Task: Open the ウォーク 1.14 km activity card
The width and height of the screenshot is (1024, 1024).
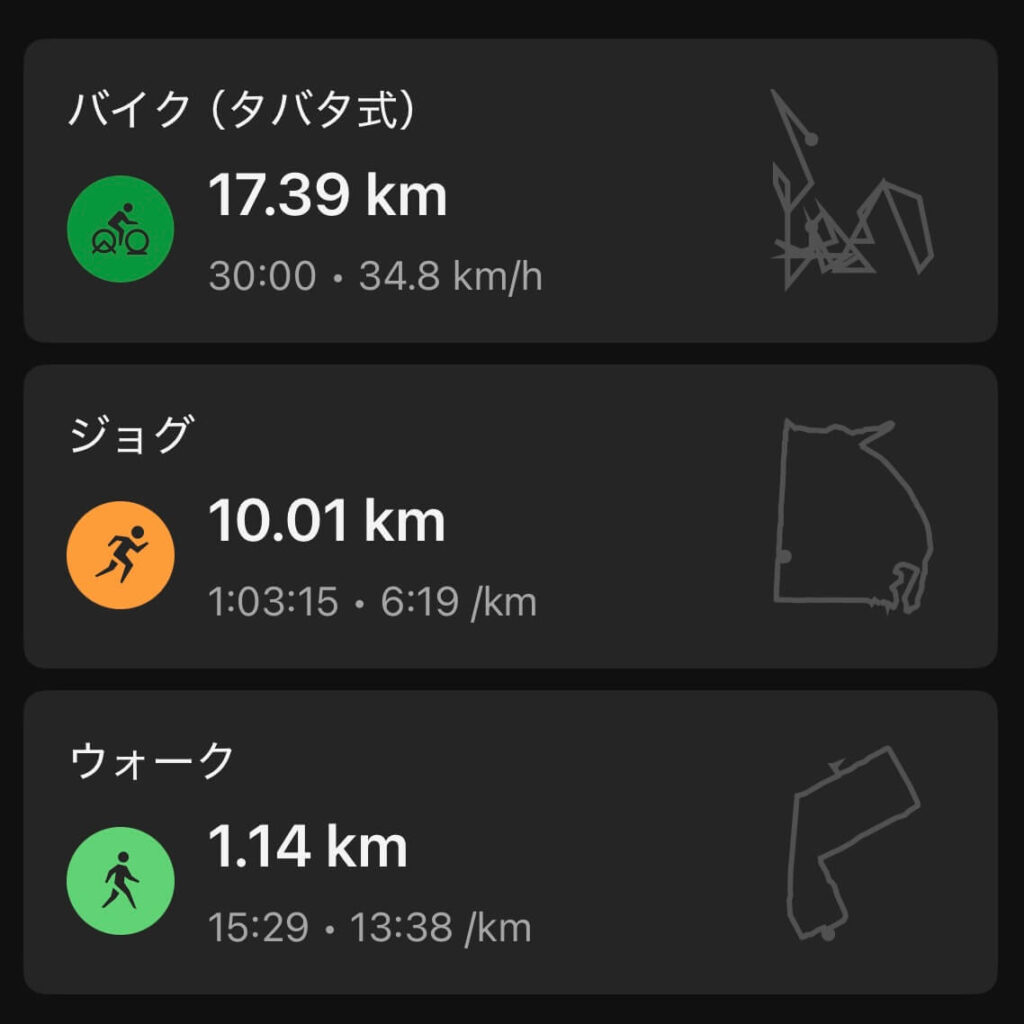Action: pos(510,842)
